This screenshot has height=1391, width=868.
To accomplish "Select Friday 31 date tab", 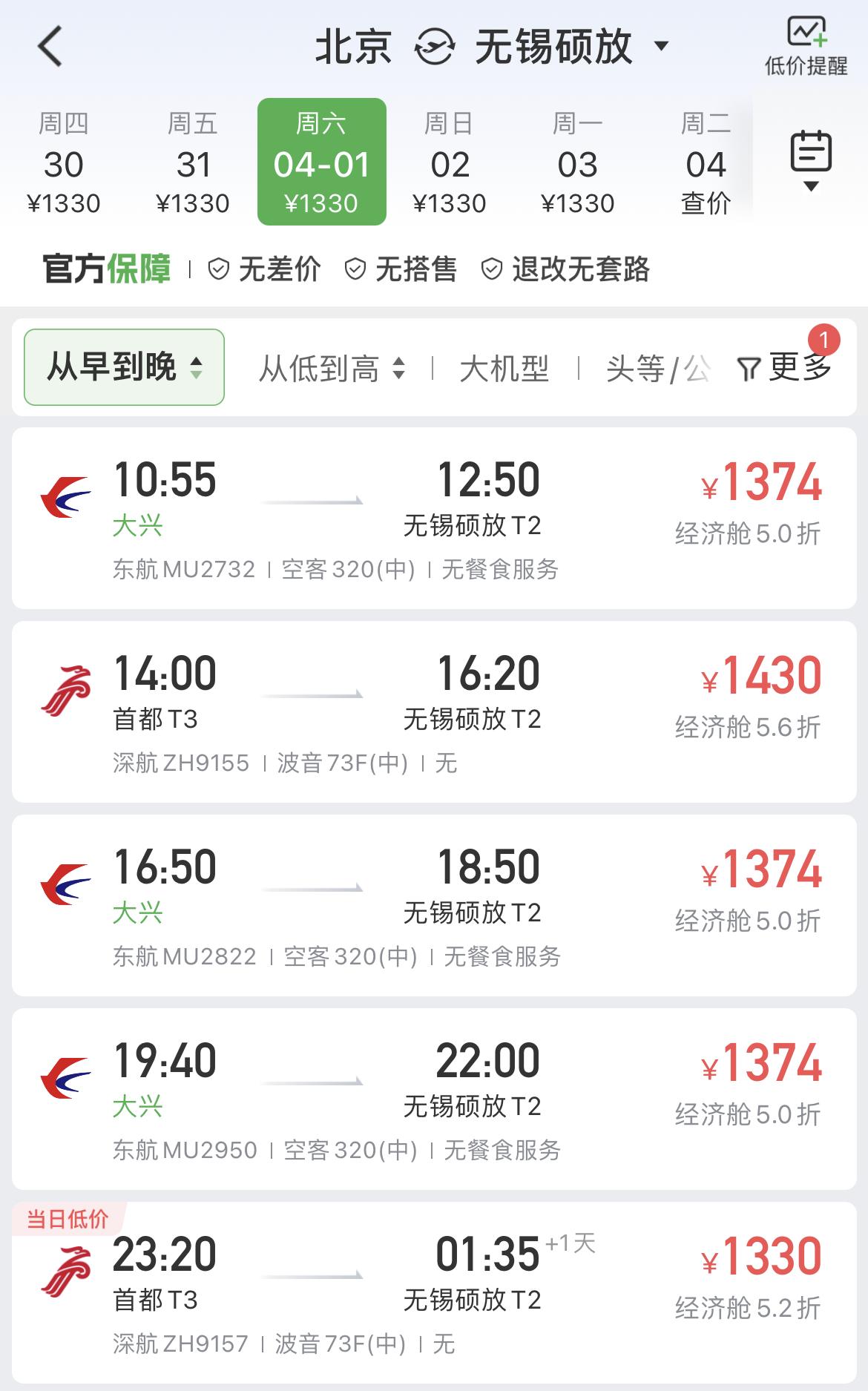I will [x=193, y=162].
